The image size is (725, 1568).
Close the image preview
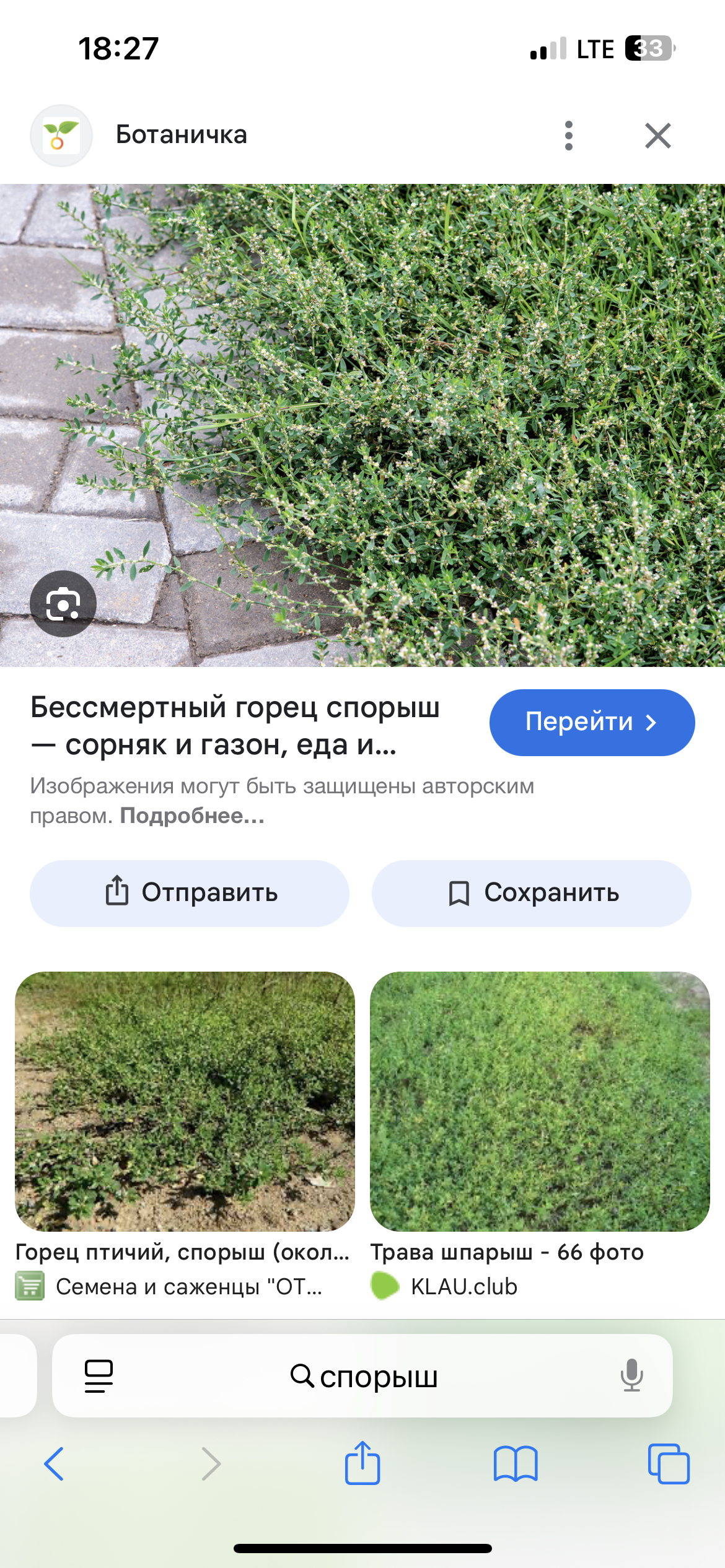(657, 136)
